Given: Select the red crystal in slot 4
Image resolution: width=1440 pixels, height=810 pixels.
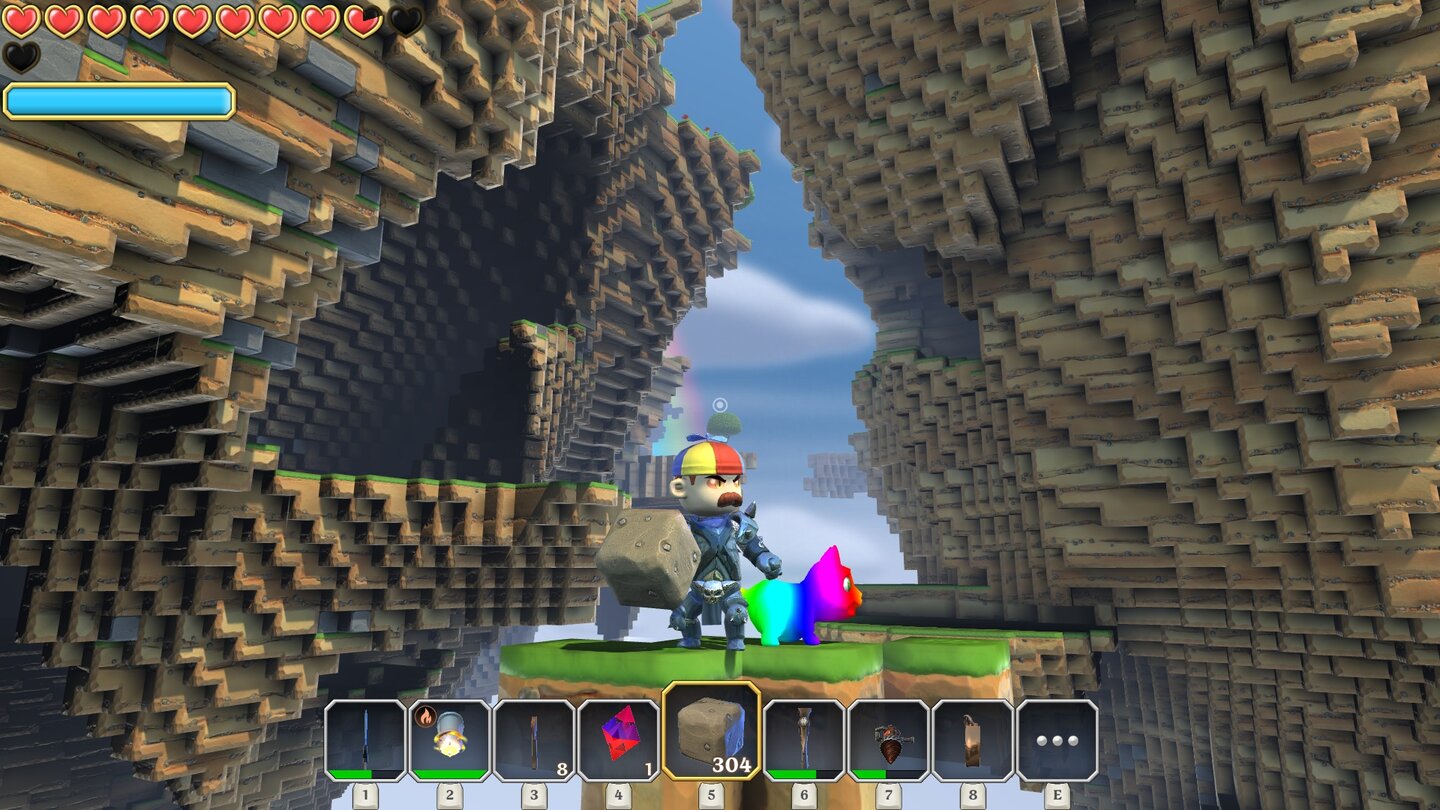Looking at the screenshot, I should click(x=618, y=740).
